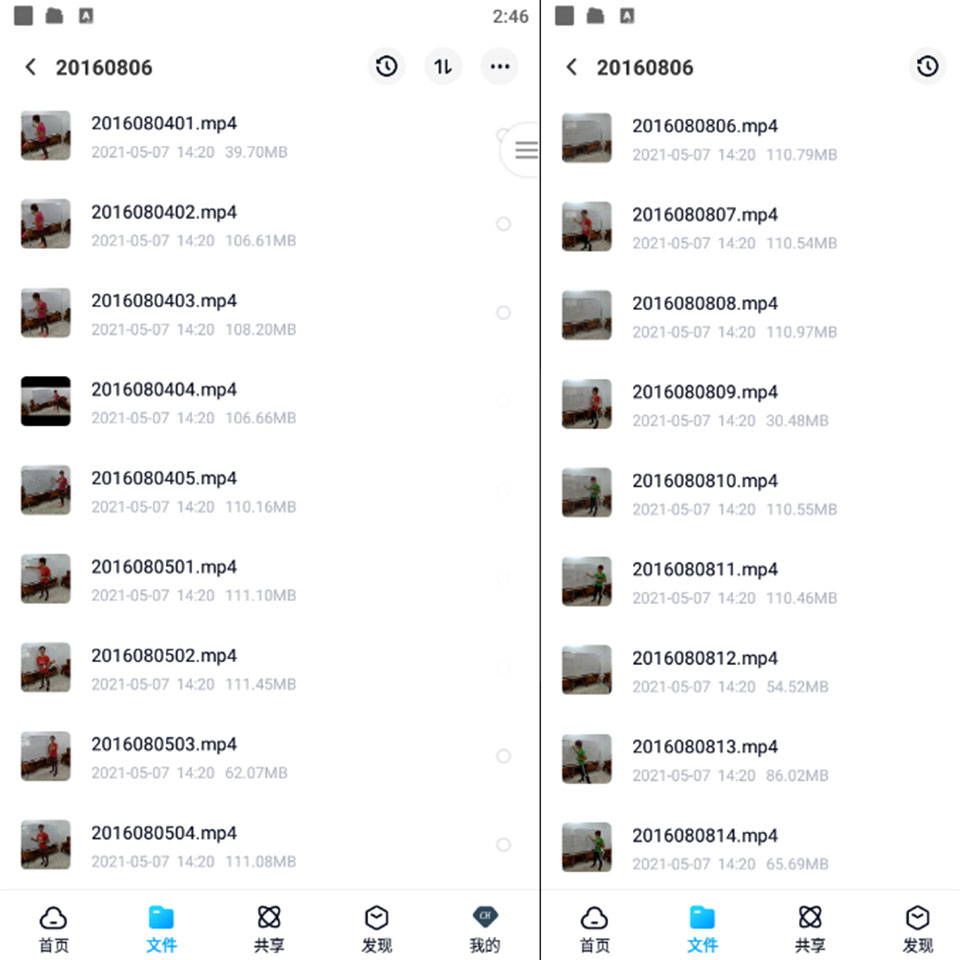Open the sort order icon

coord(443,67)
